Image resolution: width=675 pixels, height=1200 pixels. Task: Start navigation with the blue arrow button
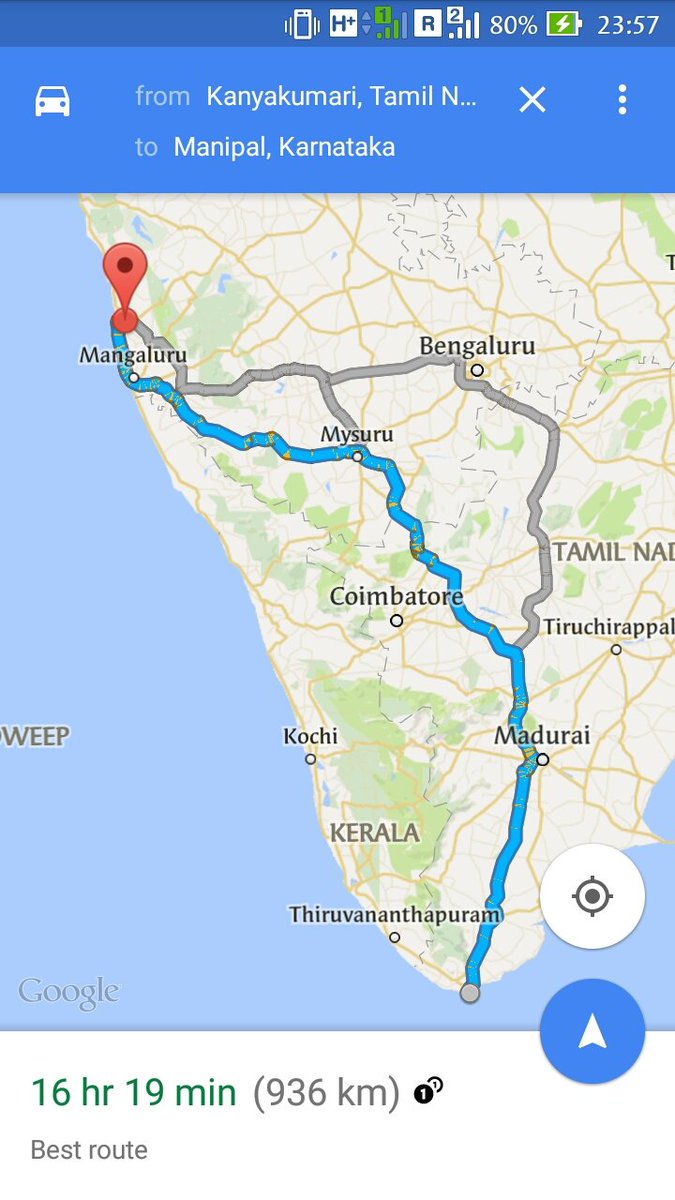592,1031
